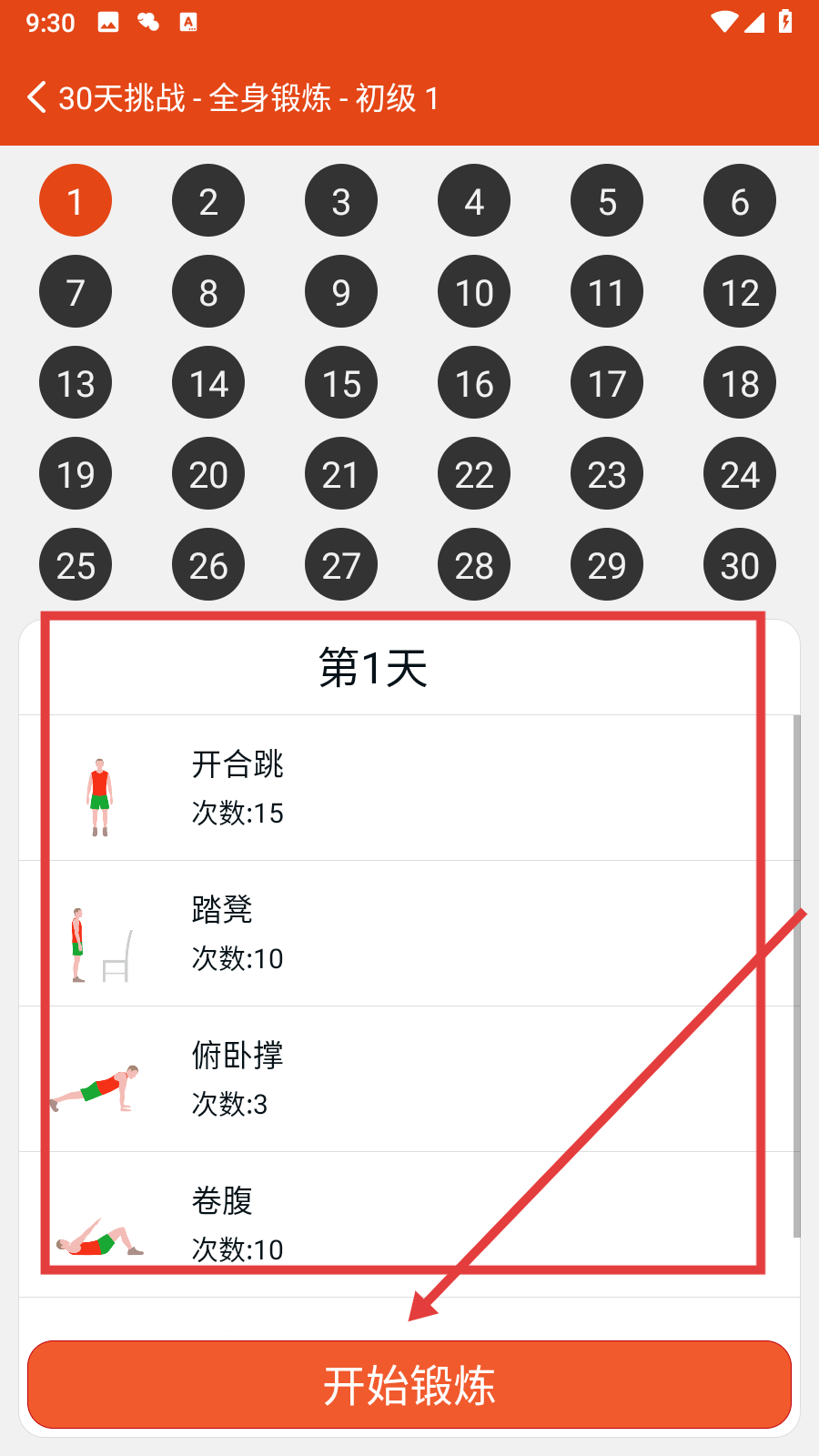Jump to day 30

point(740,565)
